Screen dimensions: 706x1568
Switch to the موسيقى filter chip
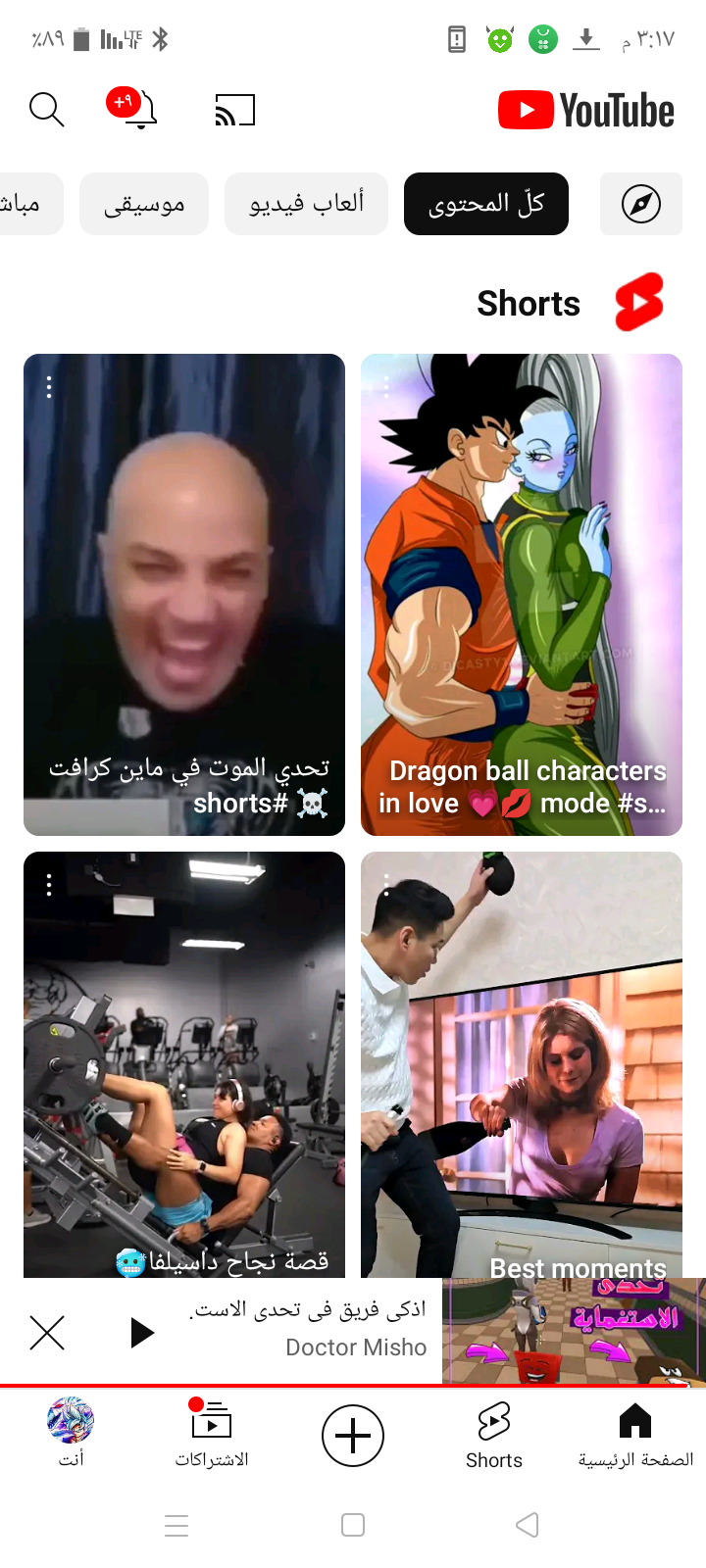coord(143,204)
